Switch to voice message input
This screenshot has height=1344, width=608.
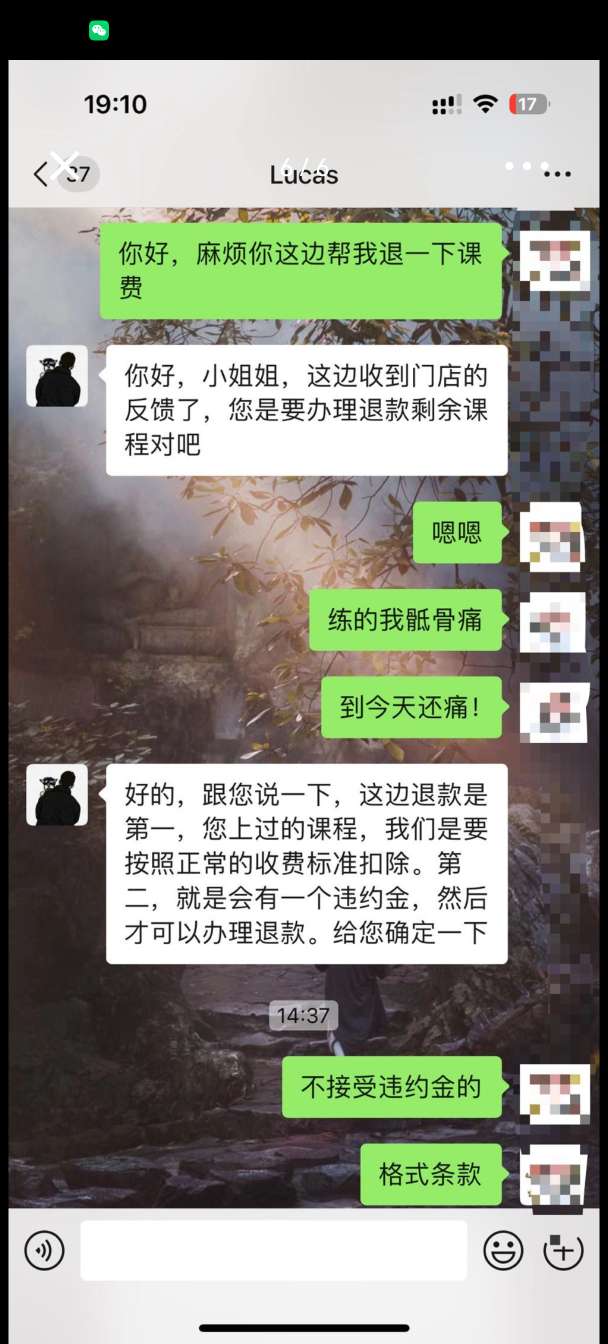coord(44,1250)
